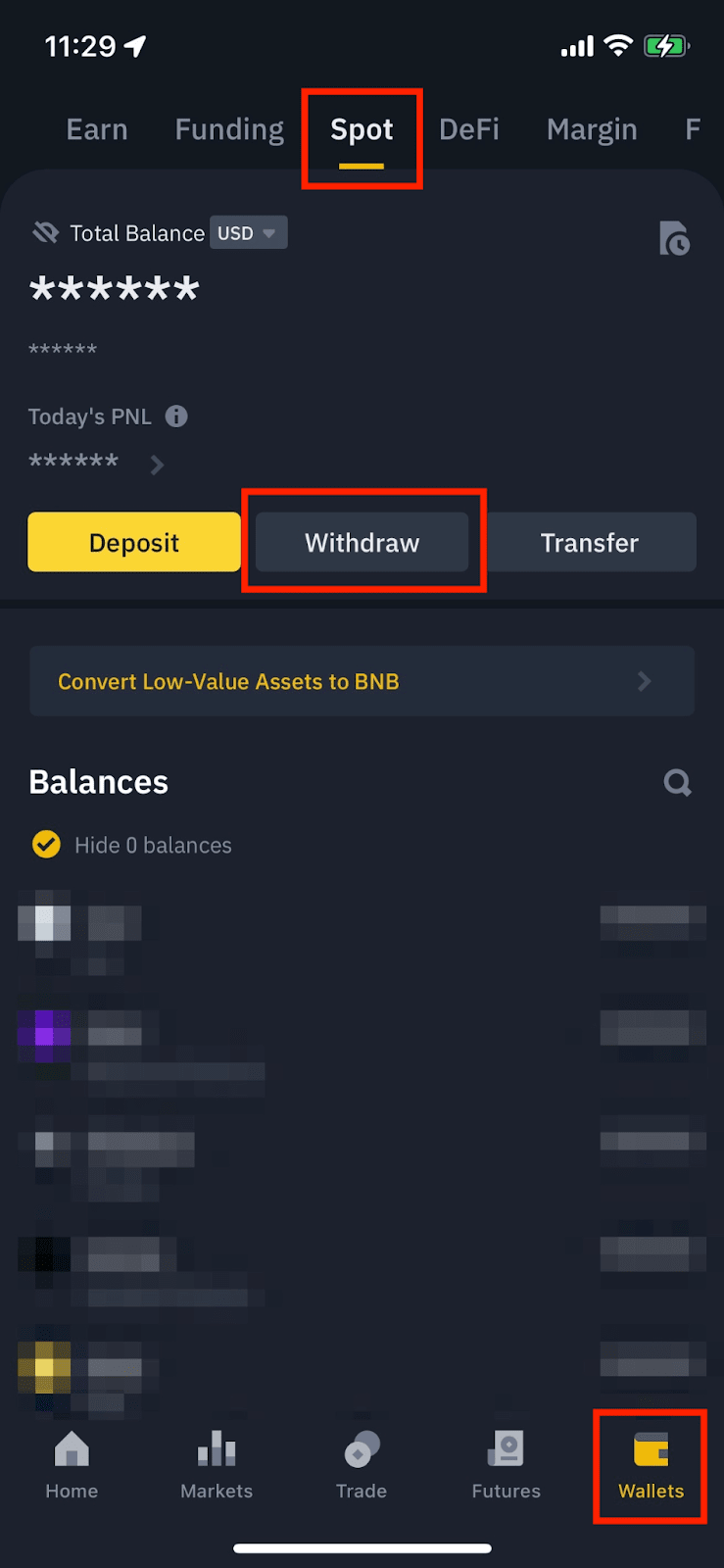The width and height of the screenshot is (724, 1568).
Task: Switch to the Margin tab
Action: pyautogui.click(x=592, y=130)
